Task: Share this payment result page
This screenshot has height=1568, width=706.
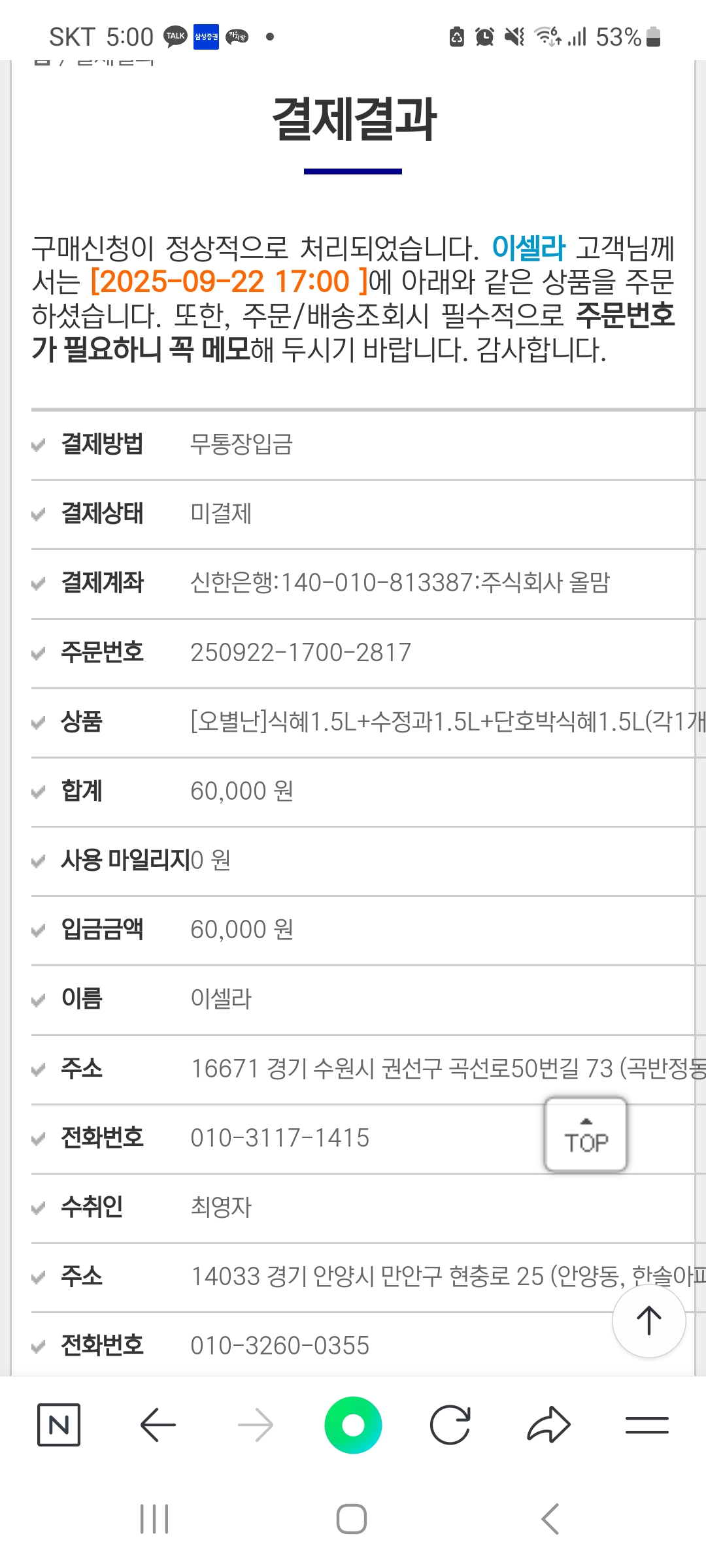Action: pos(548,1424)
